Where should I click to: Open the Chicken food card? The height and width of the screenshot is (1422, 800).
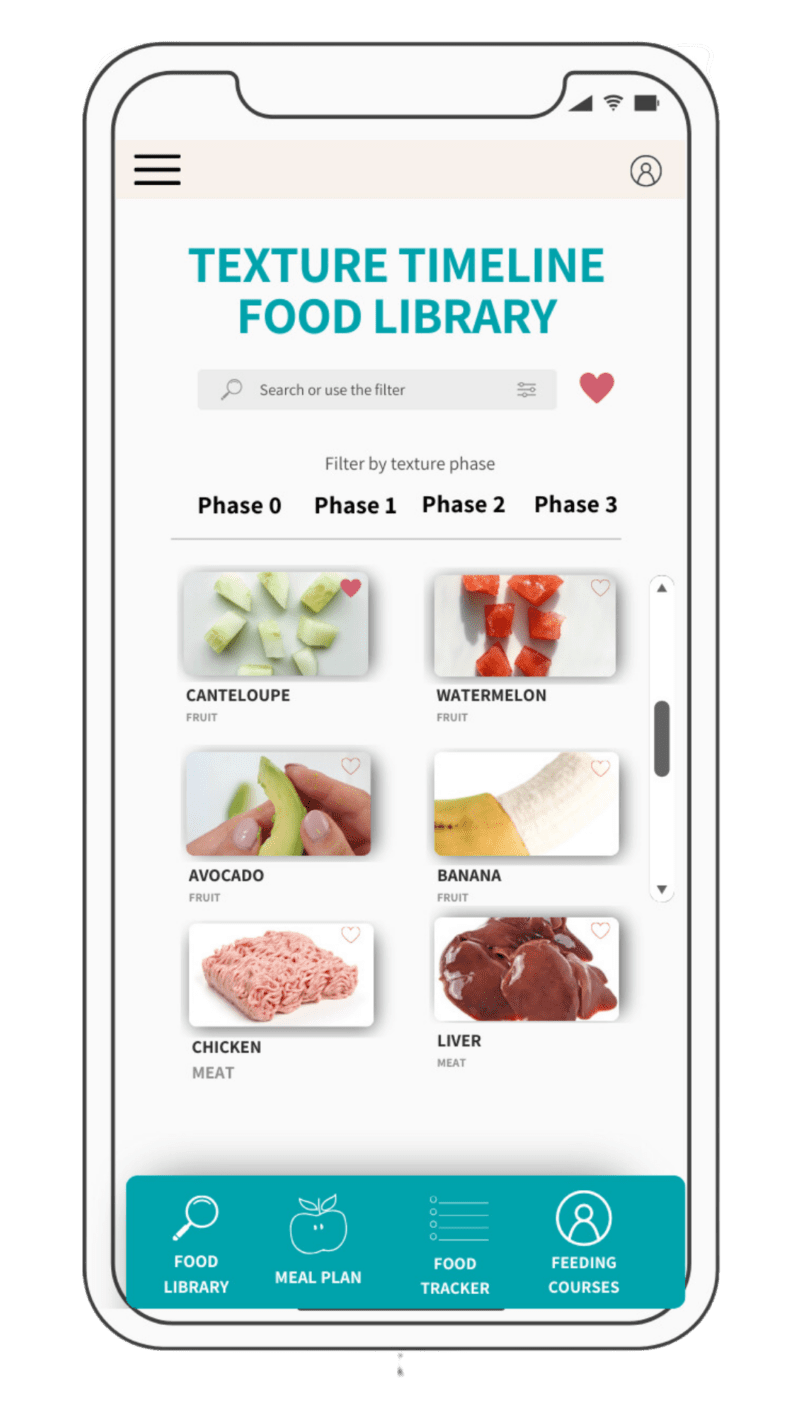(x=281, y=975)
